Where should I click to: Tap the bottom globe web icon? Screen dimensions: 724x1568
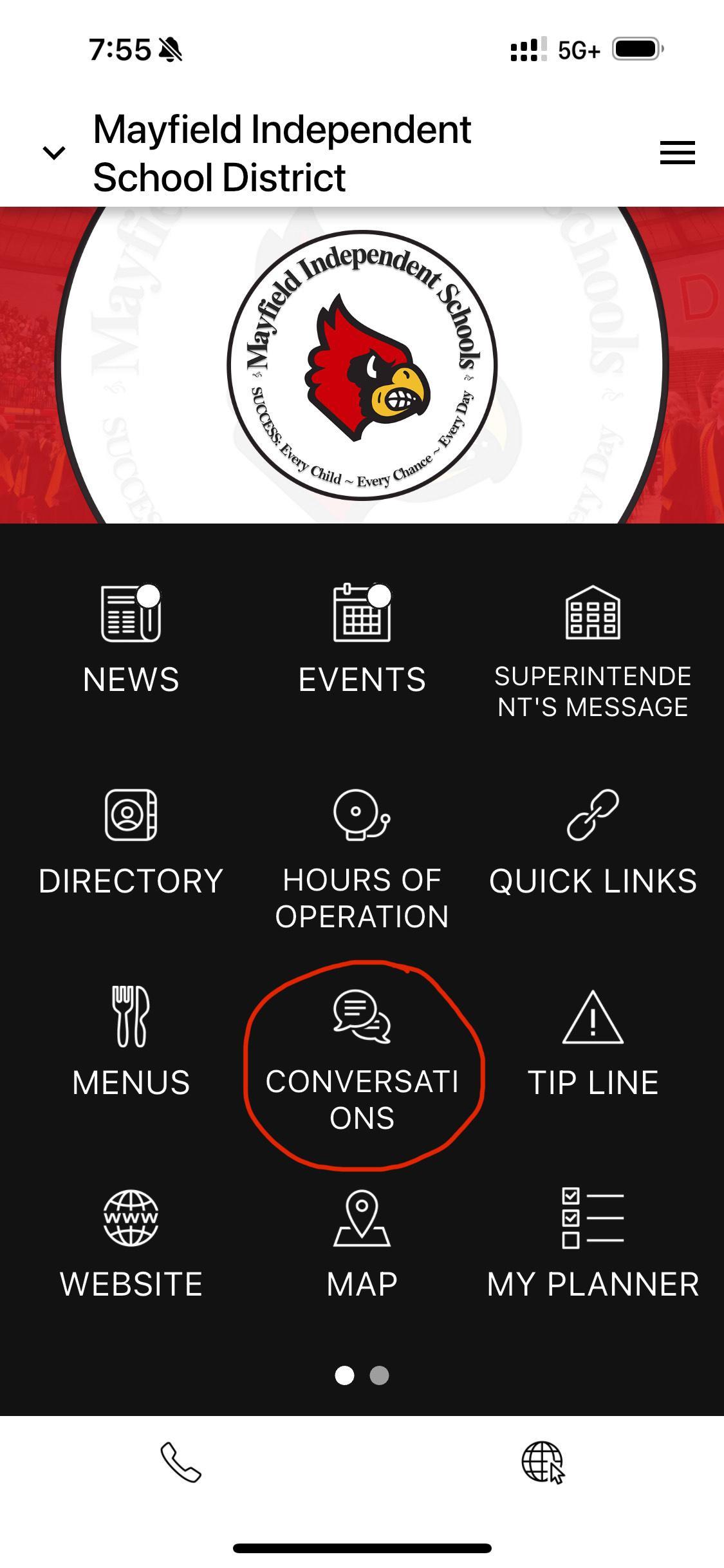[x=543, y=1462]
